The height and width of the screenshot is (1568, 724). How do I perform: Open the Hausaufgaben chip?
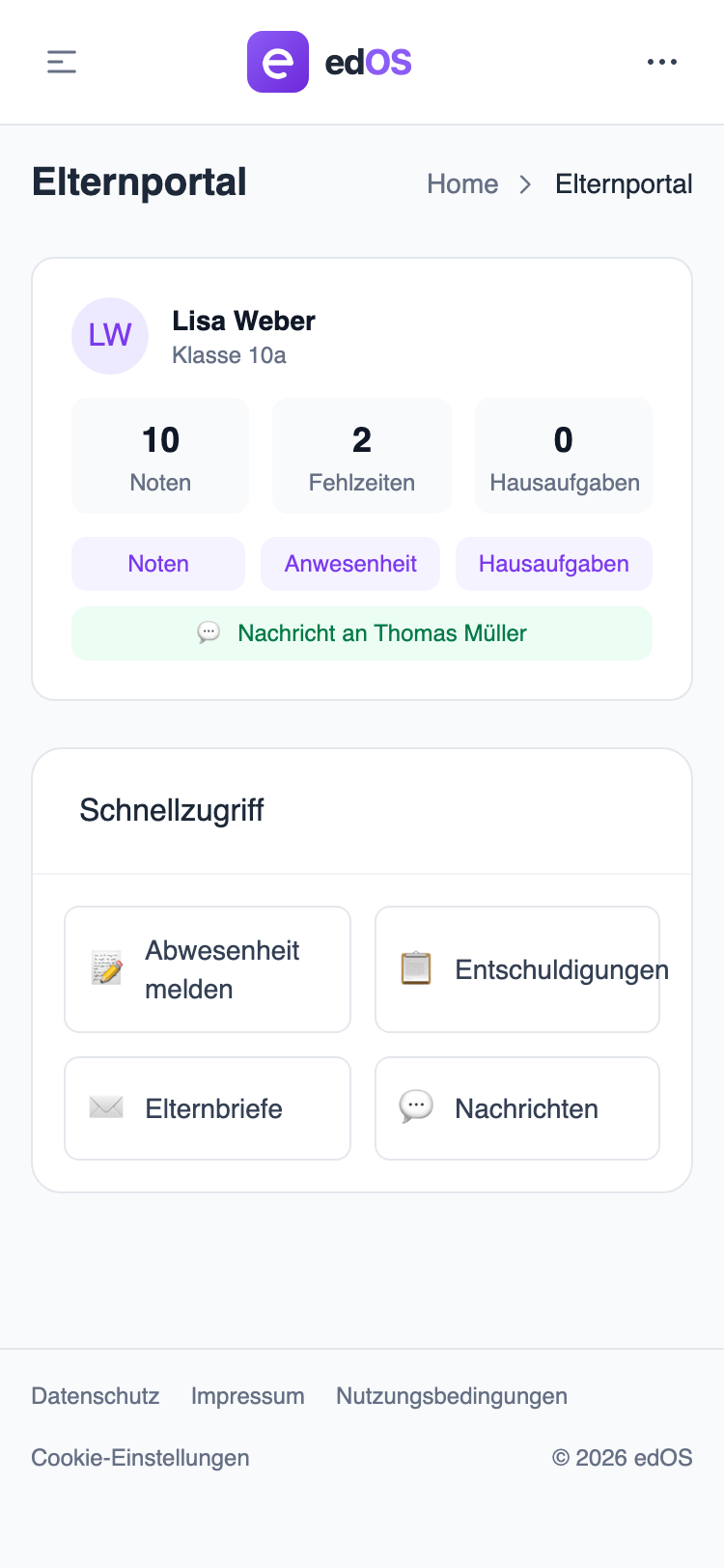coord(553,563)
